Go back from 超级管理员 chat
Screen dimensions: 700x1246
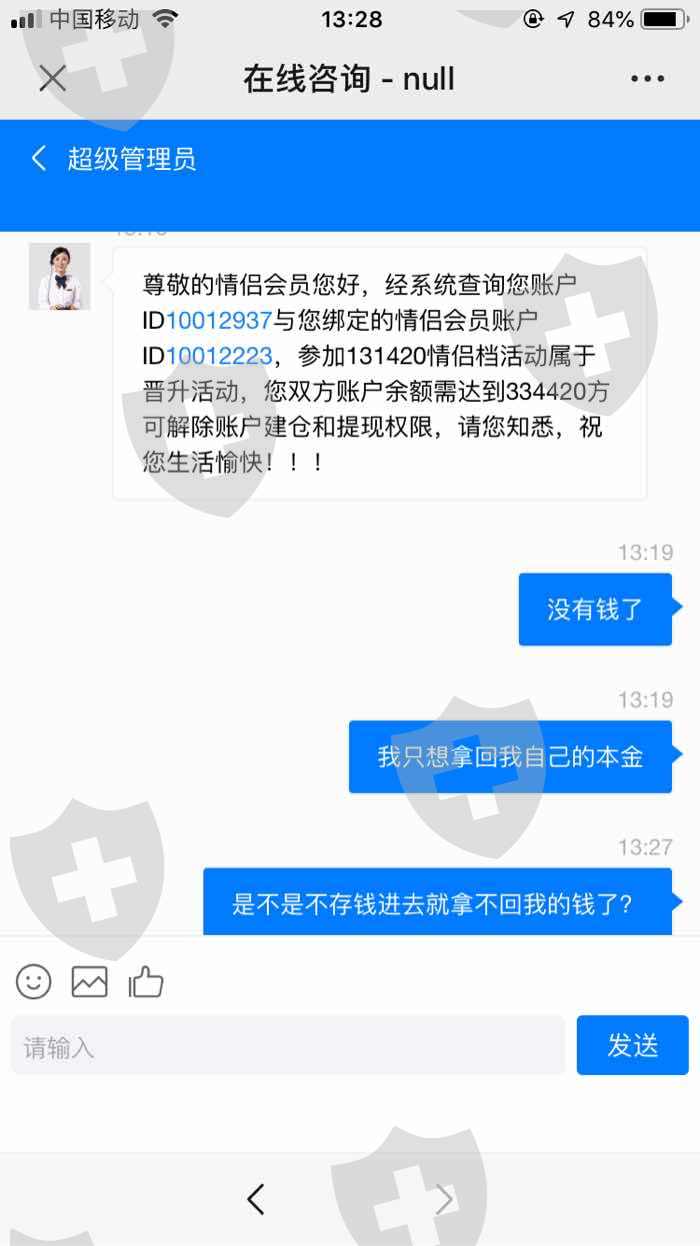click(x=39, y=158)
